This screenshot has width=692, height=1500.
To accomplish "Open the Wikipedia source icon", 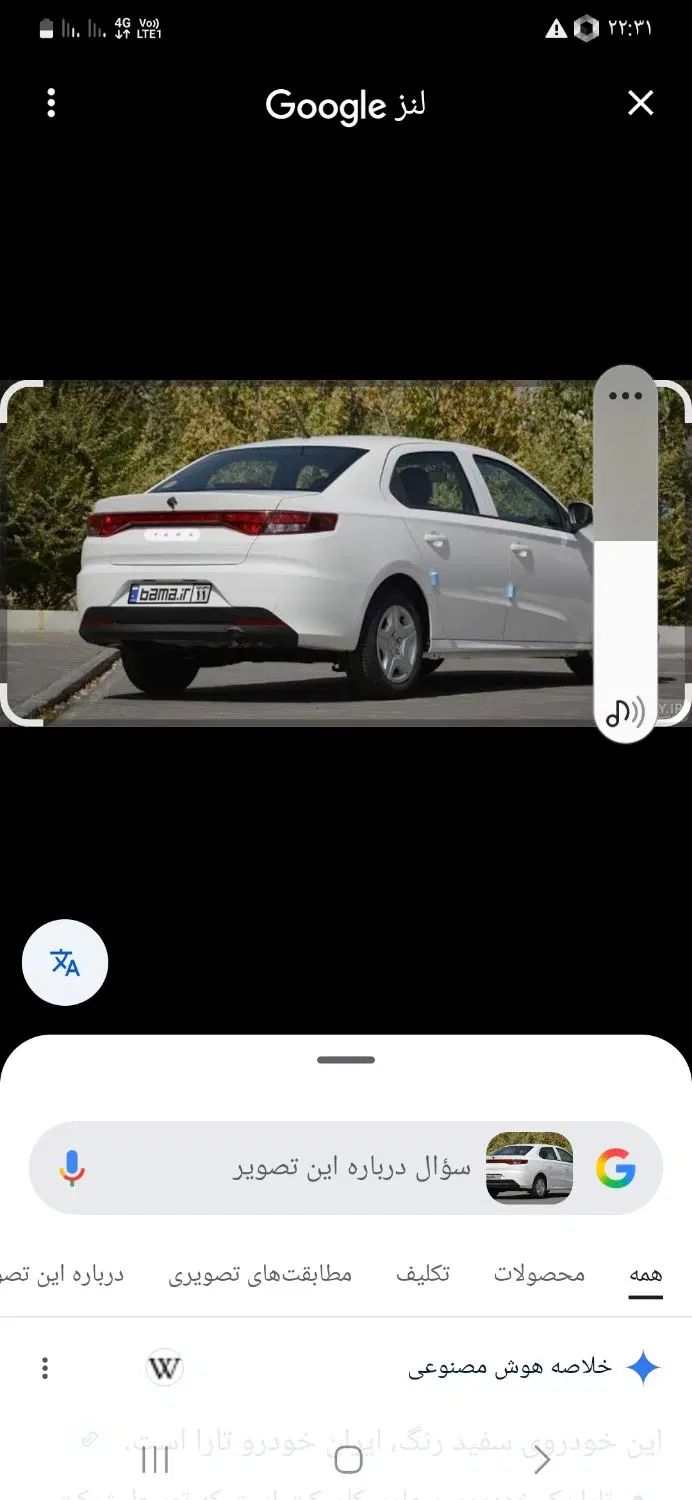I will point(164,1368).
